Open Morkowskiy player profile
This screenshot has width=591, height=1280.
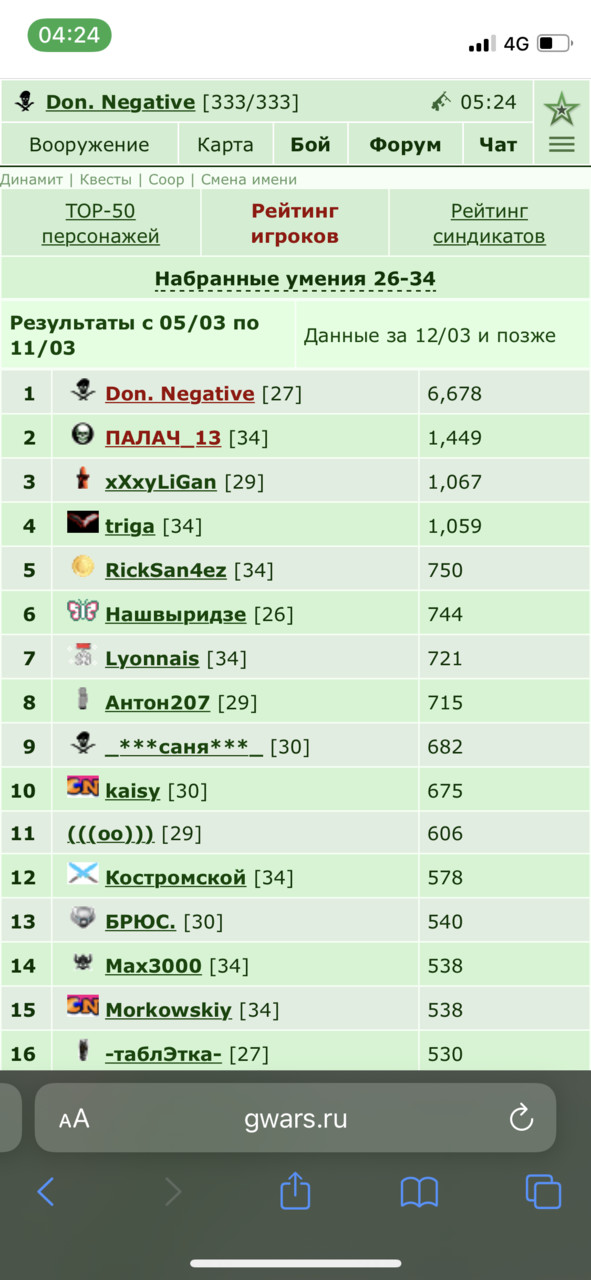click(x=168, y=1010)
